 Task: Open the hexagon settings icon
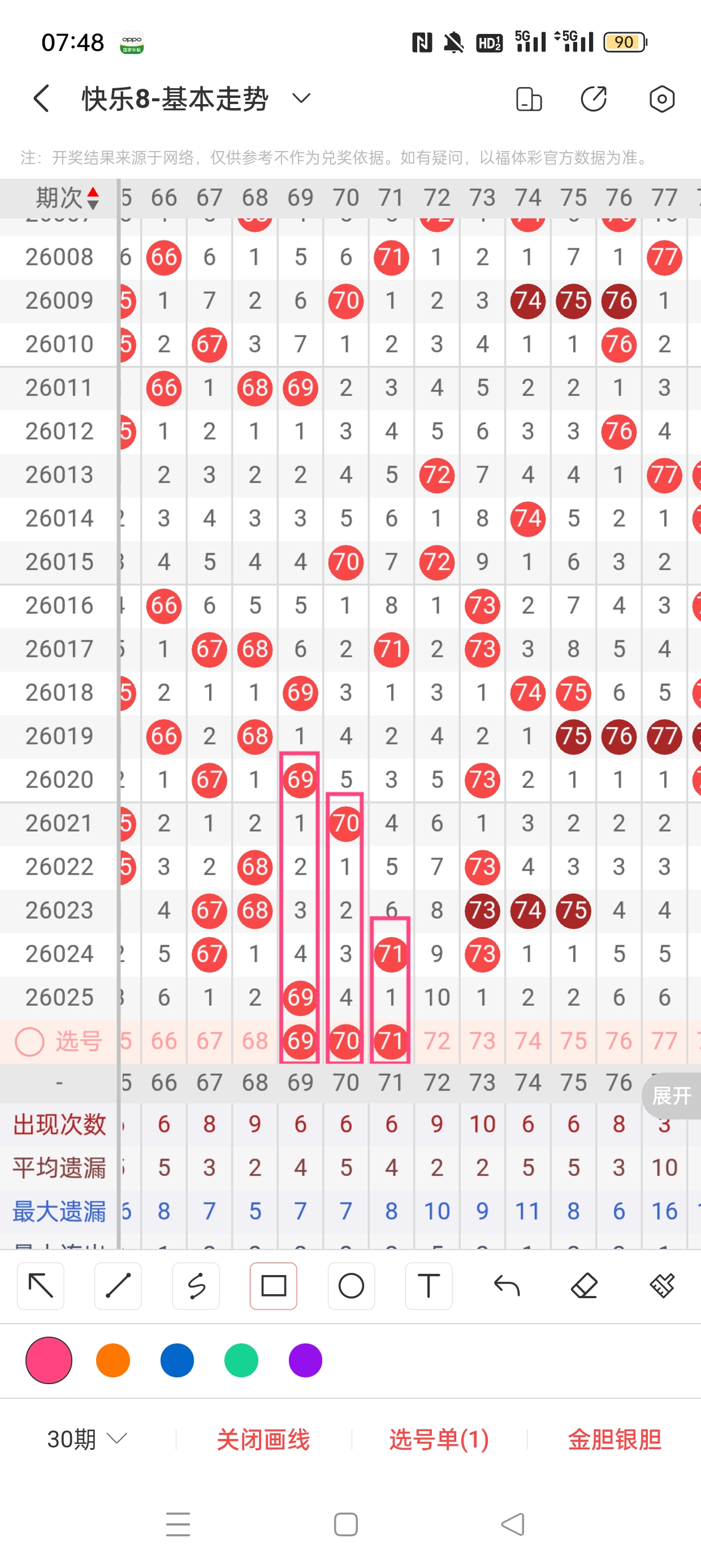click(661, 98)
